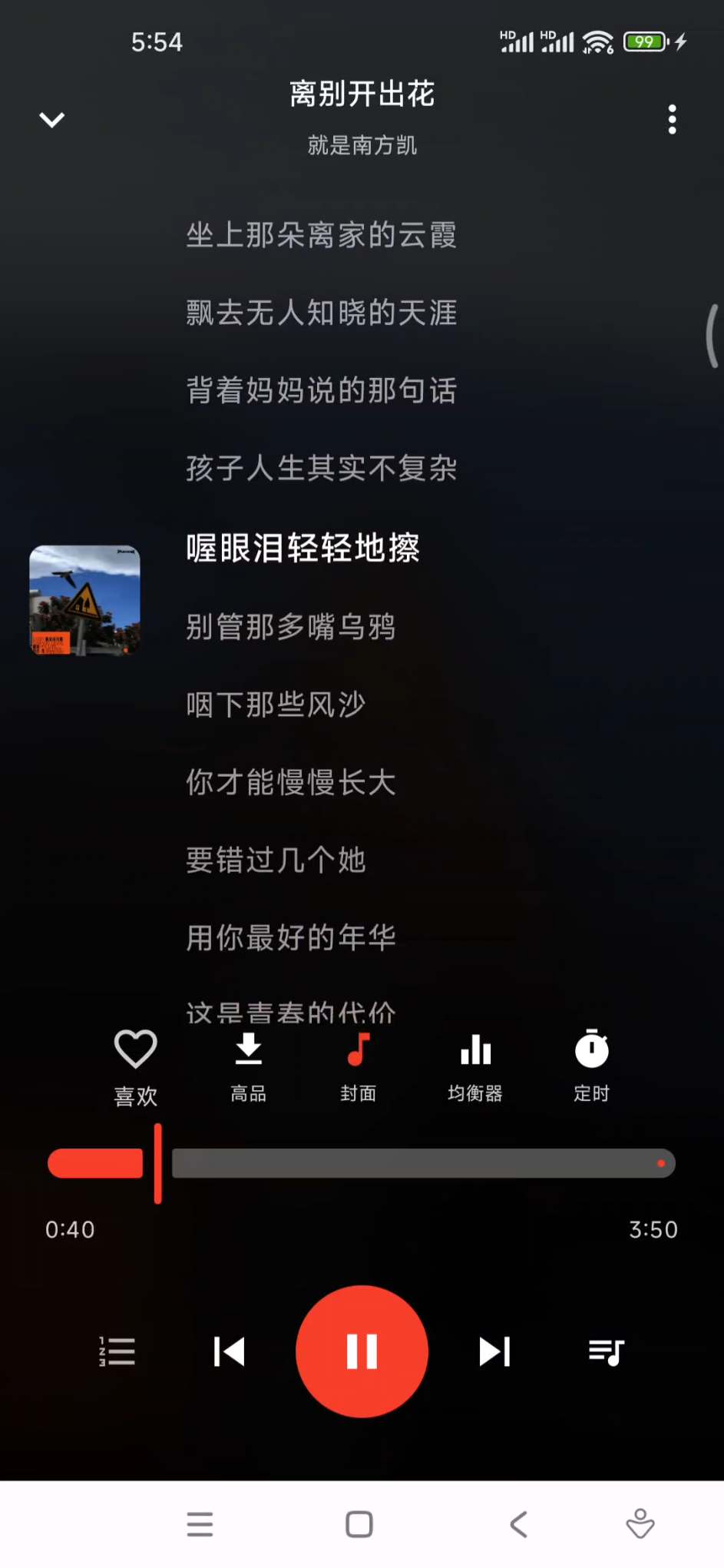Open the numbered play order list icon

pyautogui.click(x=117, y=1351)
